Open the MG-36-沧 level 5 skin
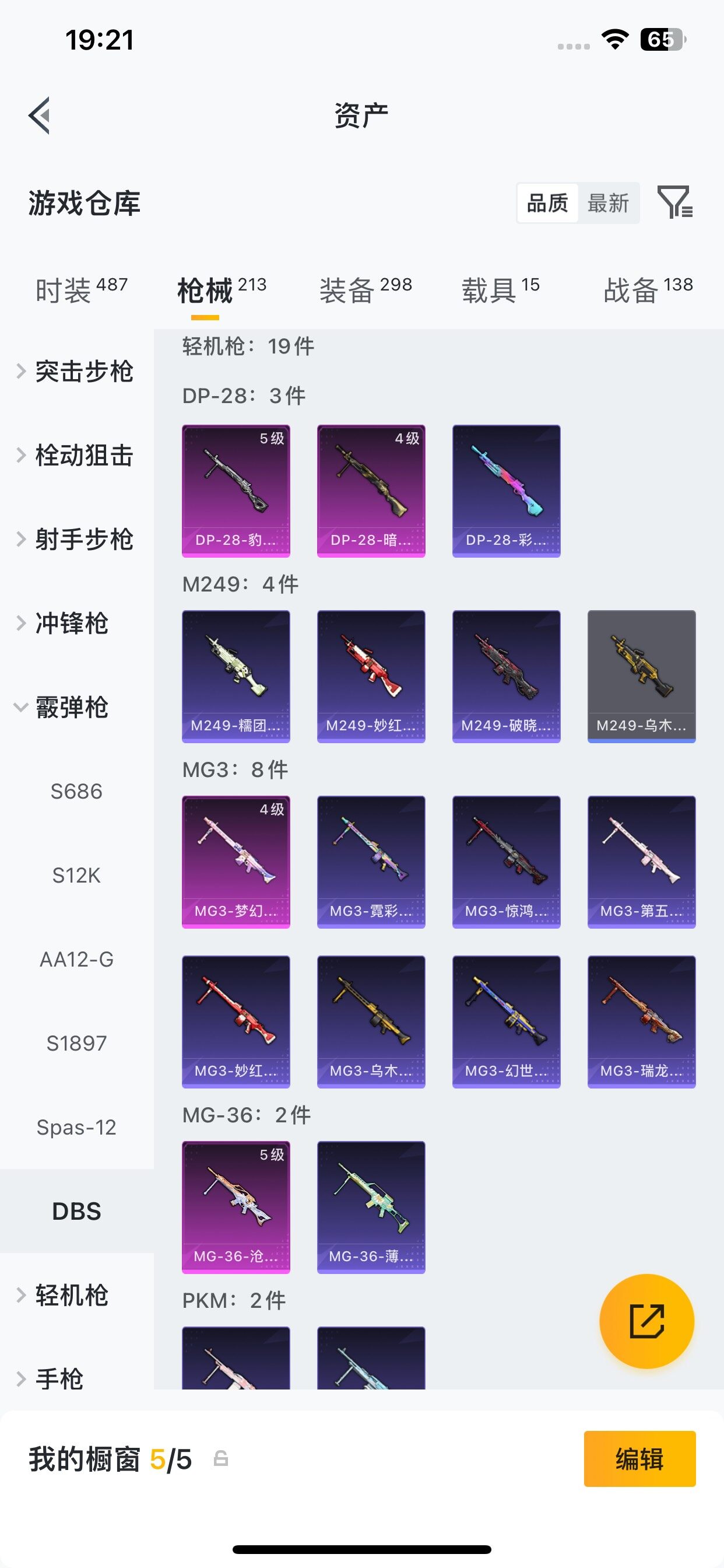724x1568 pixels. pos(236,1207)
